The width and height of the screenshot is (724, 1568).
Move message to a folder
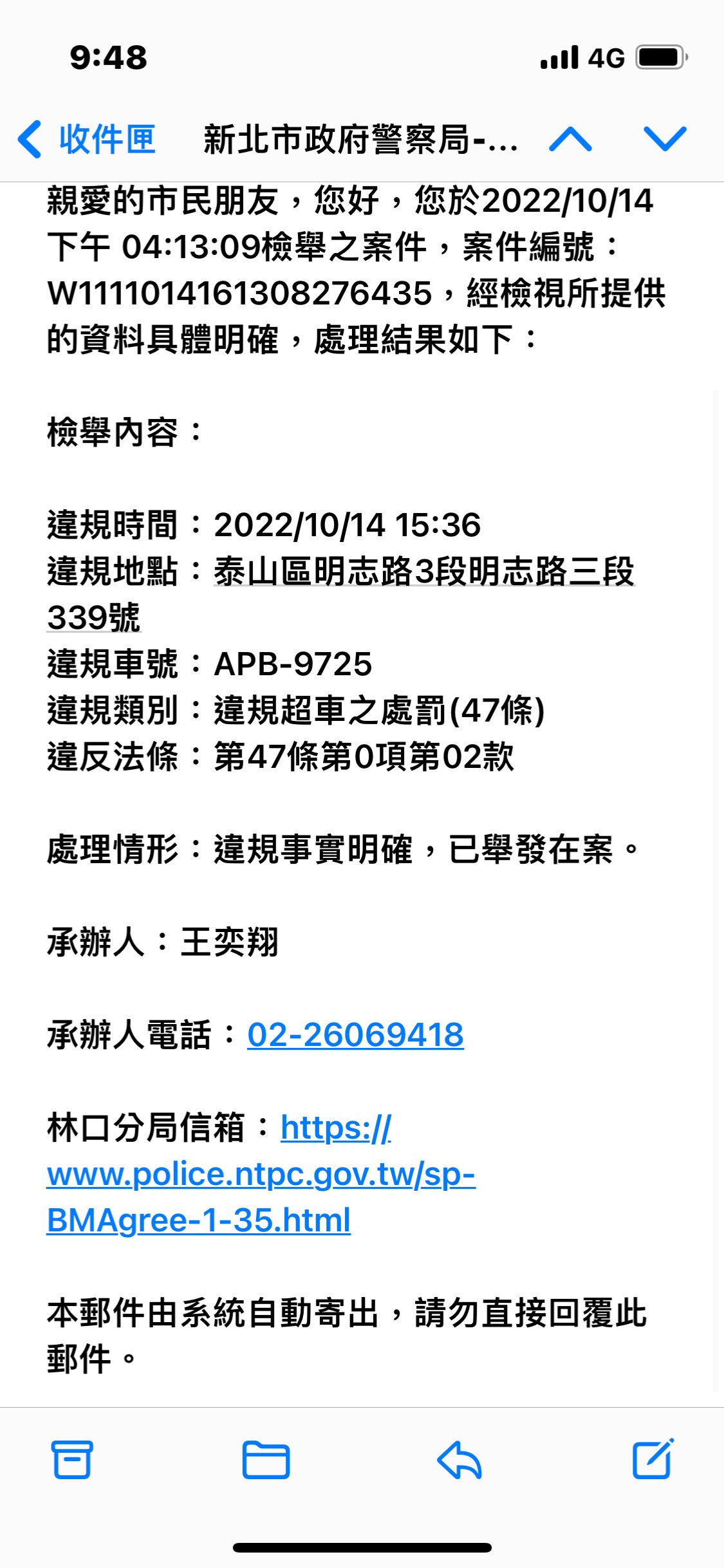pos(266,1459)
